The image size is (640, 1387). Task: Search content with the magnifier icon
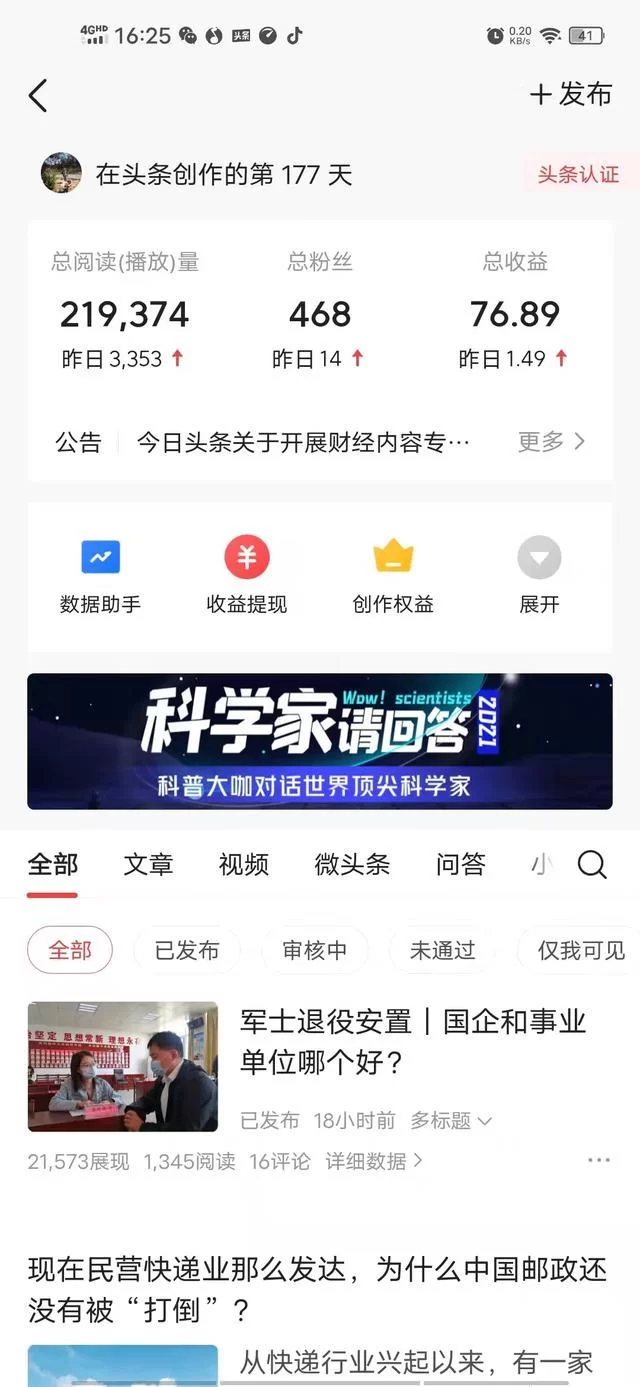point(592,864)
